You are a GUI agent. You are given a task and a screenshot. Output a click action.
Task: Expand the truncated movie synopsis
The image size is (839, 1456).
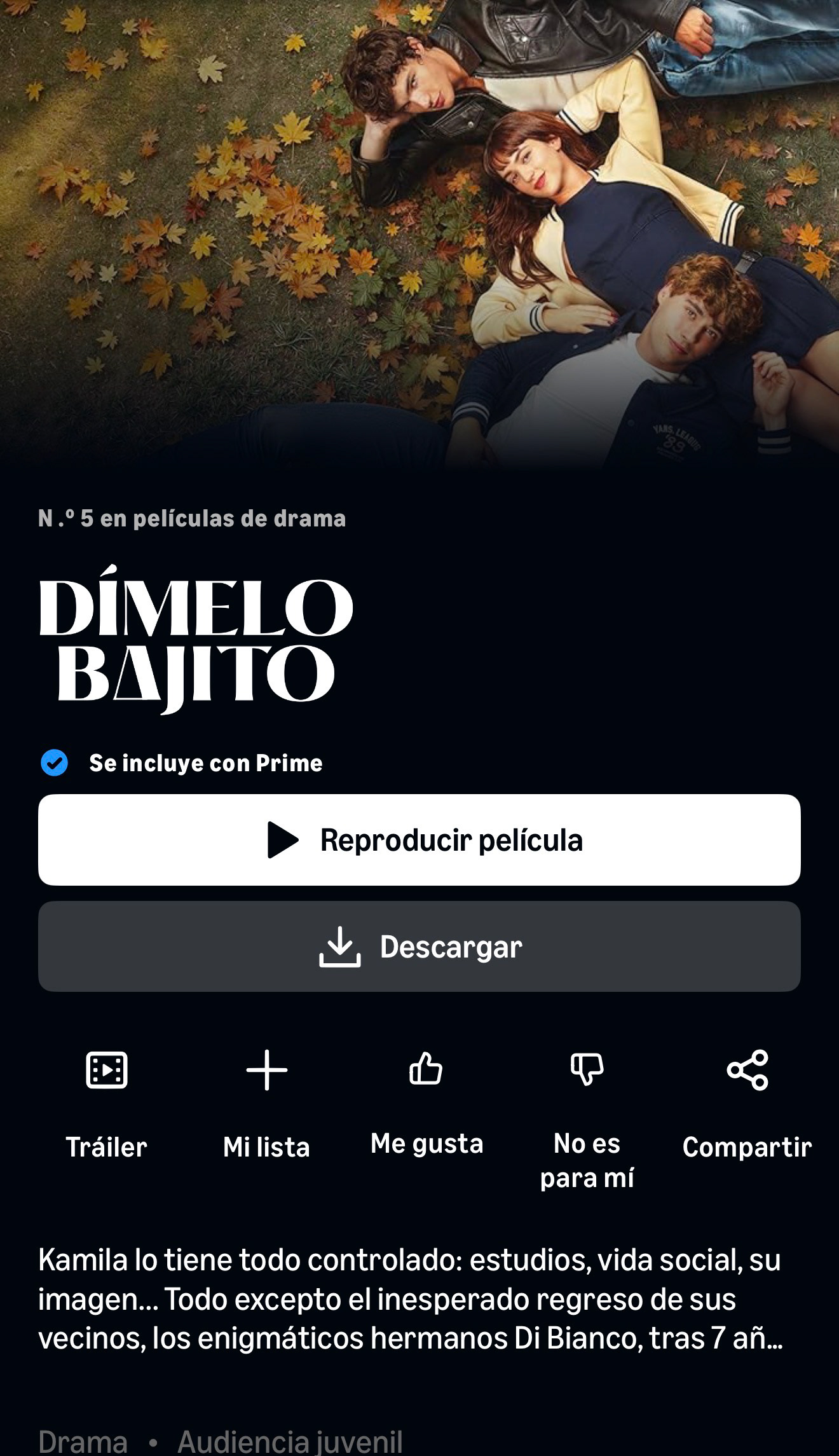click(x=411, y=1298)
